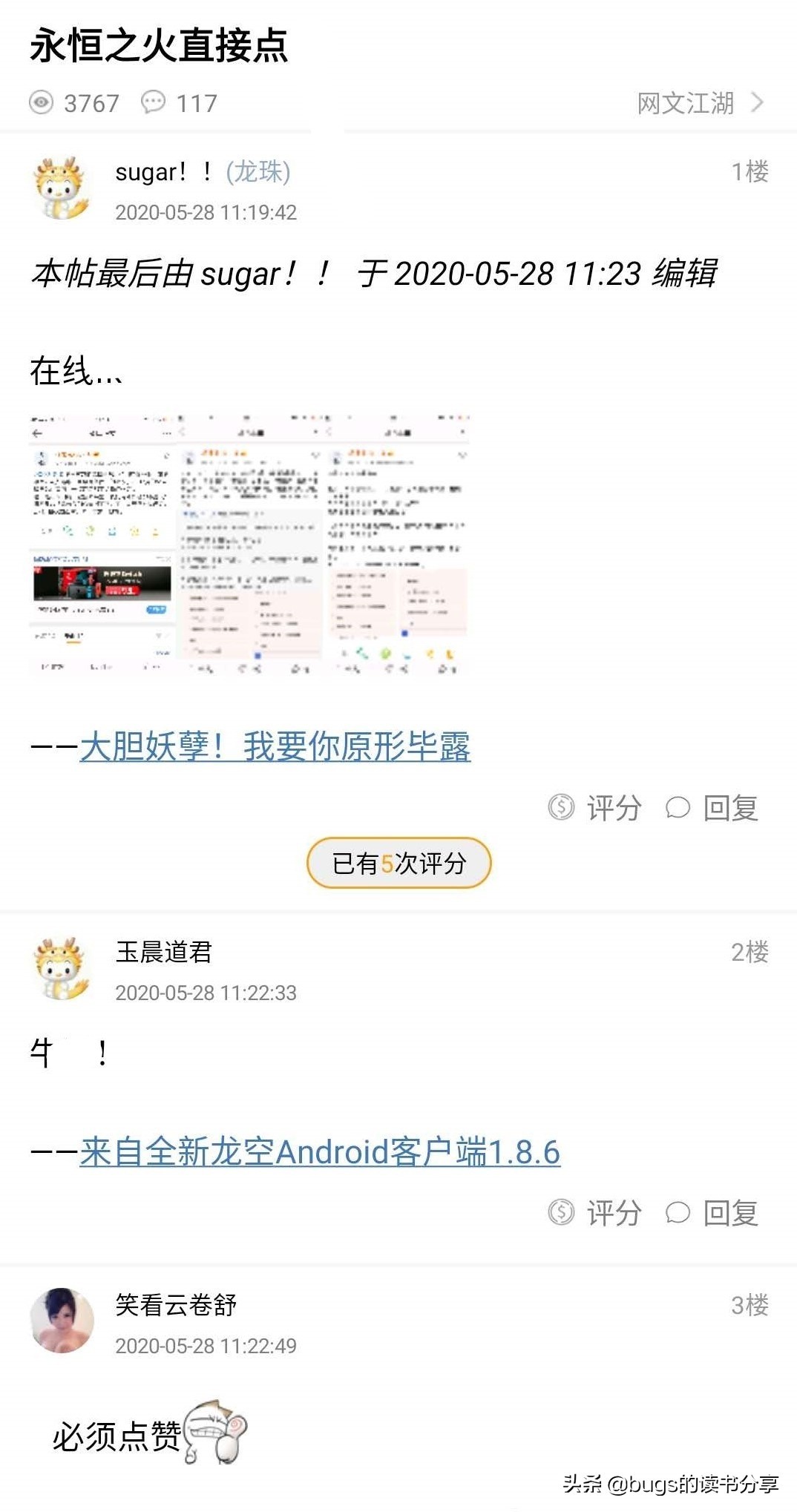Screen dimensions: 797x1512
Task: Follow the 大胆妖孽！我要你原形毕露 signature link
Action: point(275,746)
